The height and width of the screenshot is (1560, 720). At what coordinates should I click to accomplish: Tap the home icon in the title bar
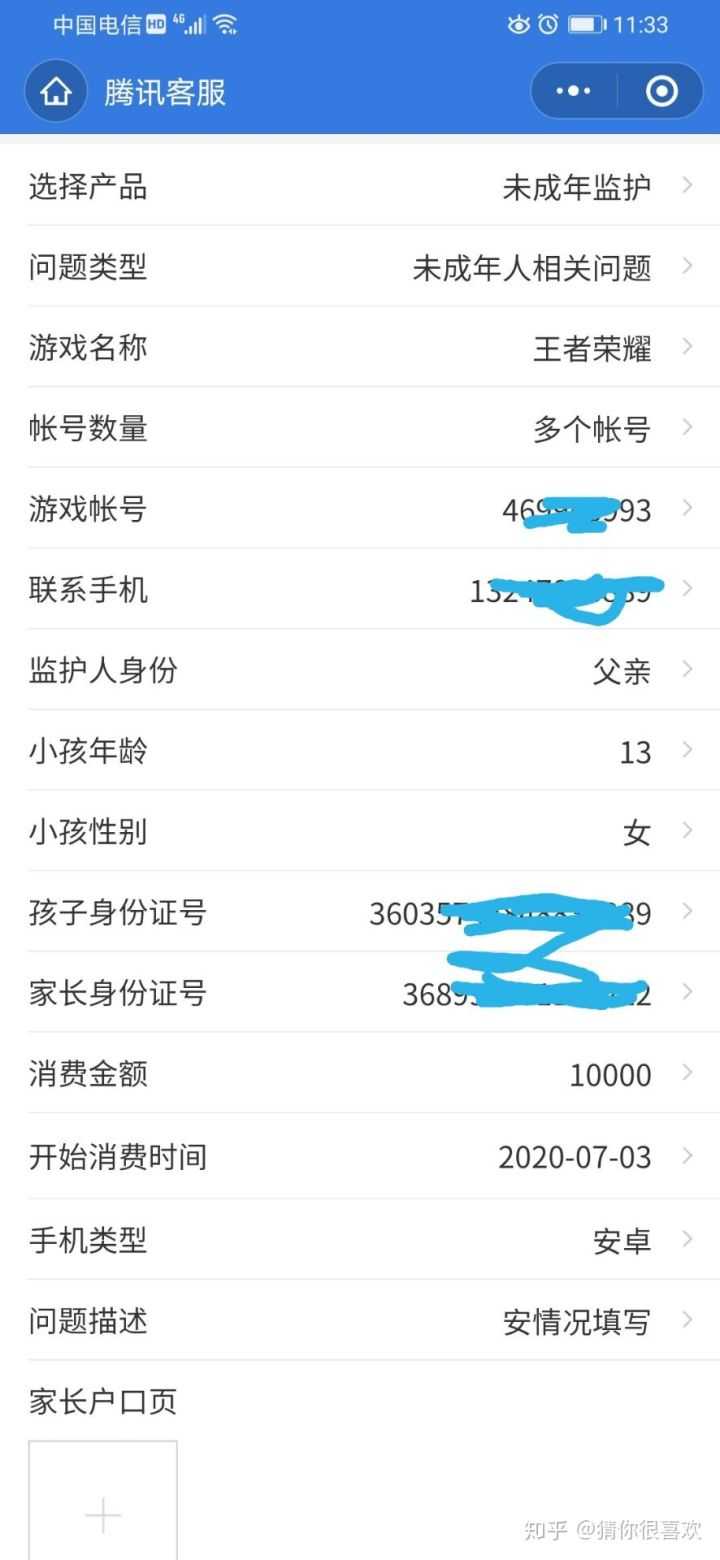click(56, 91)
